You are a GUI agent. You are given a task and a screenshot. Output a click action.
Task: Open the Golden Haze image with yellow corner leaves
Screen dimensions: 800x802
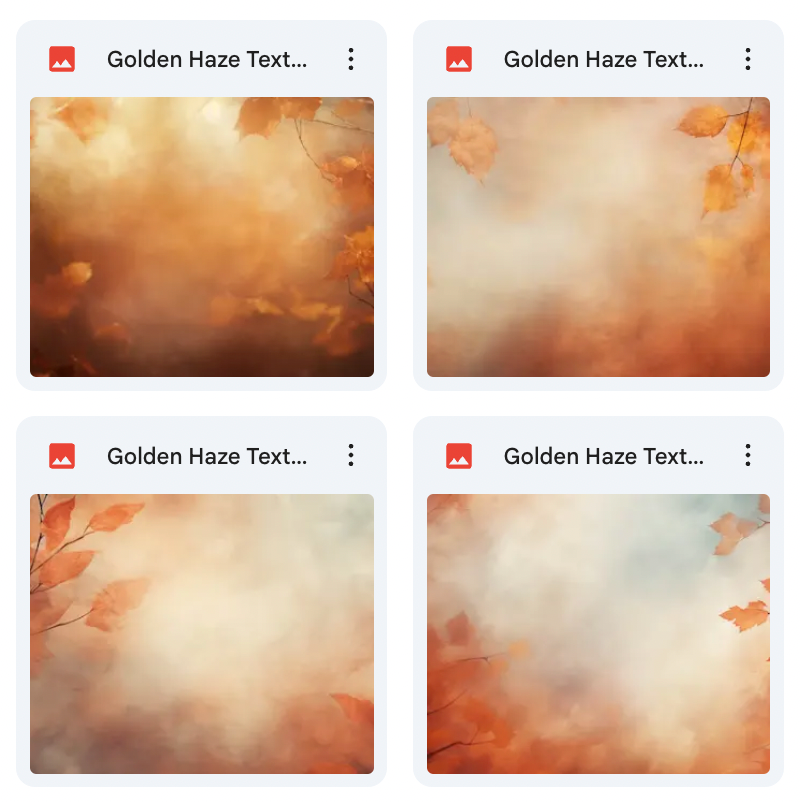598,237
